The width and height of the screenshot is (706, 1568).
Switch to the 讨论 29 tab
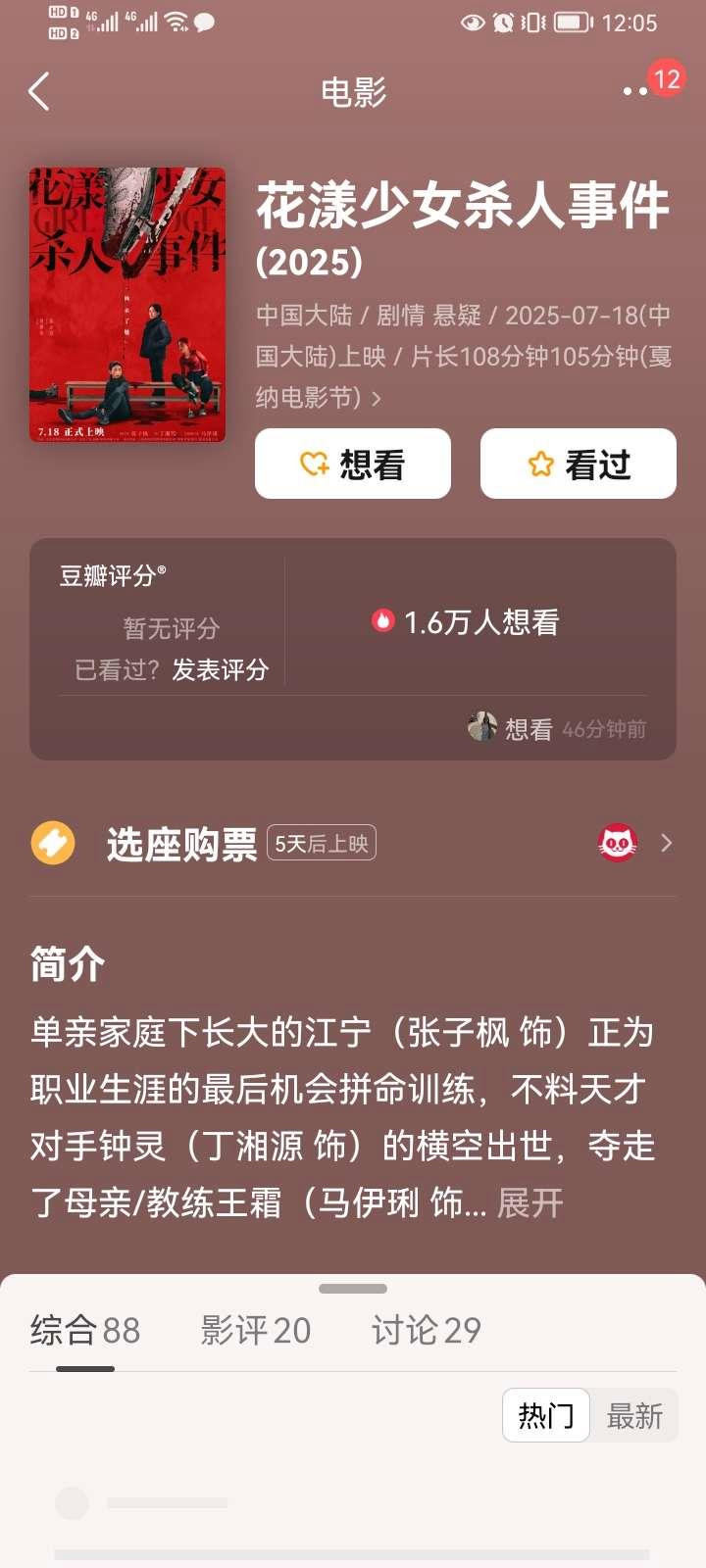(427, 1330)
